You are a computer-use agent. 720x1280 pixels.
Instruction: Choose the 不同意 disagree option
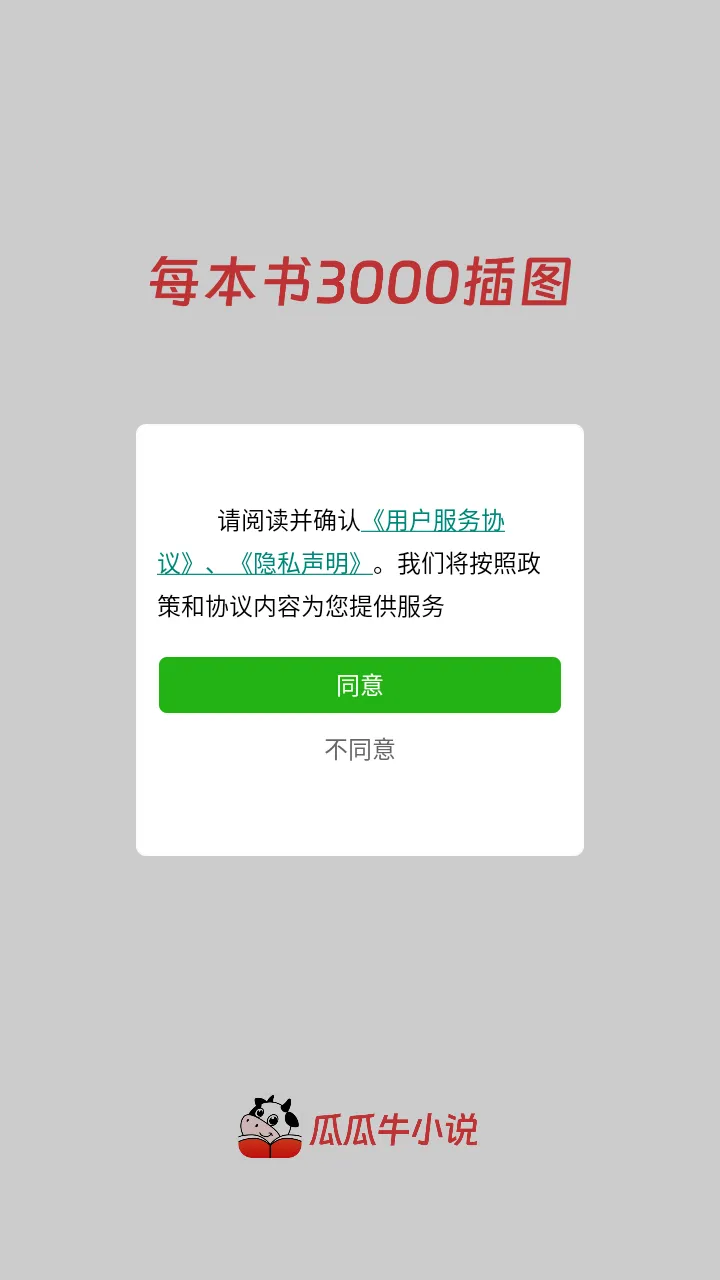tap(360, 748)
